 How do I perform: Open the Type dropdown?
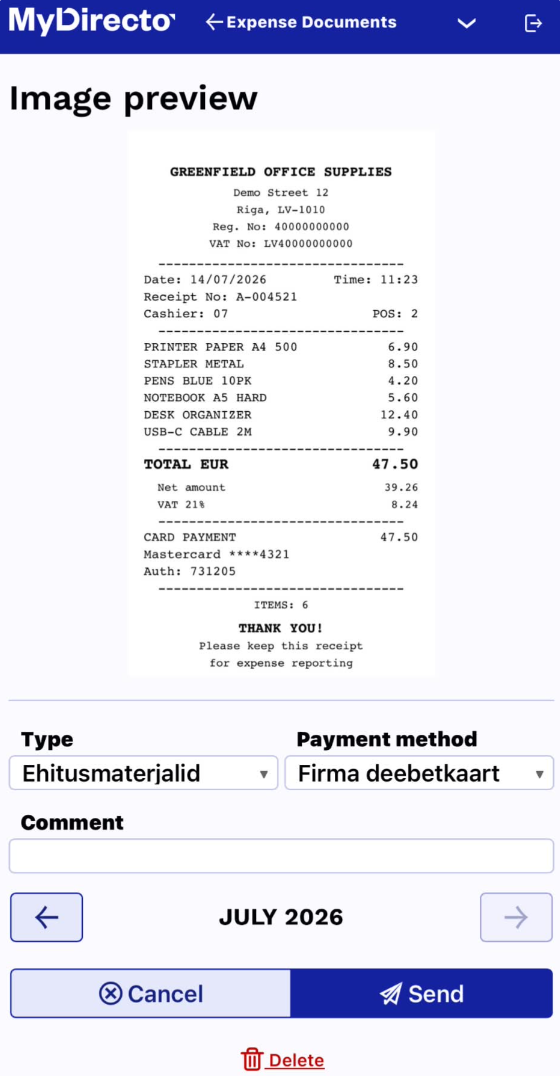(143, 773)
